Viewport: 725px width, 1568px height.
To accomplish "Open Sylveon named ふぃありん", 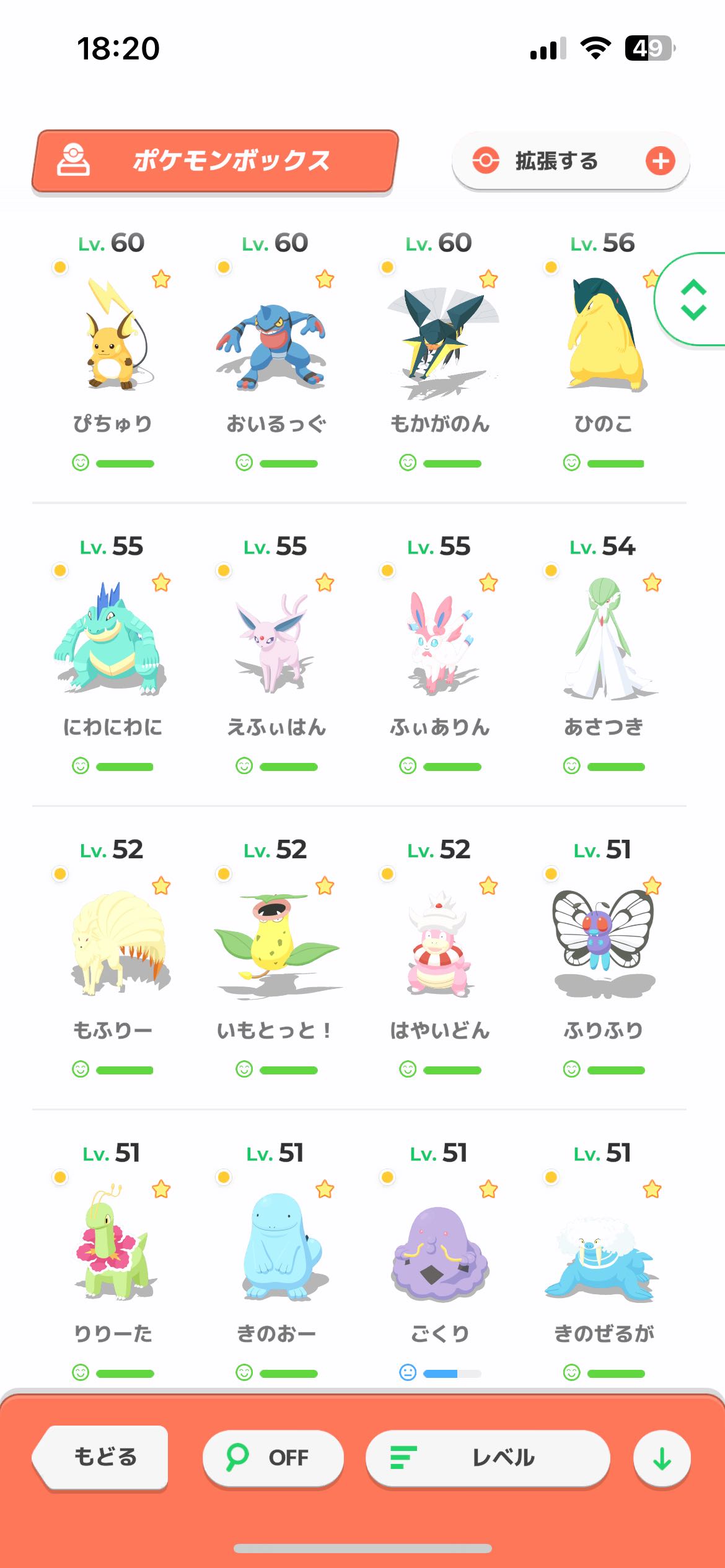I will coord(439,644).
